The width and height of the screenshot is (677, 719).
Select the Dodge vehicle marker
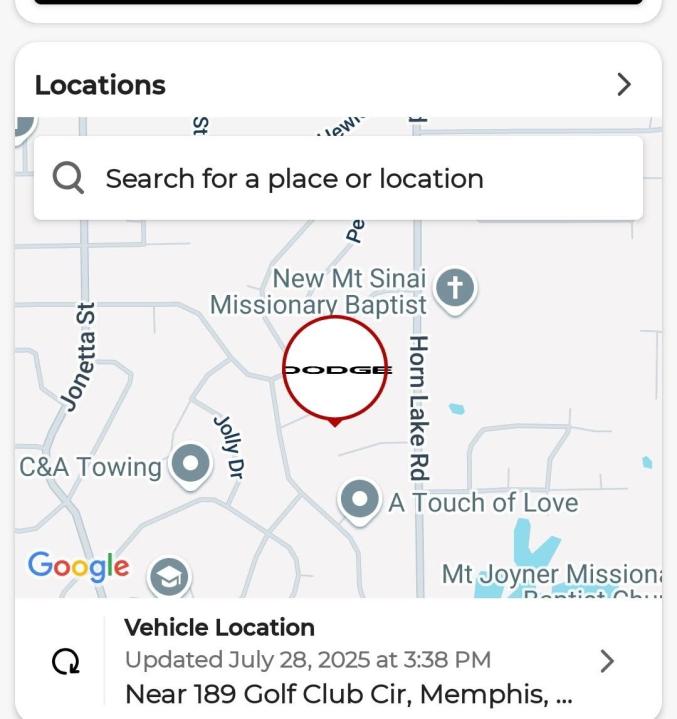click(x=334, y=370)
